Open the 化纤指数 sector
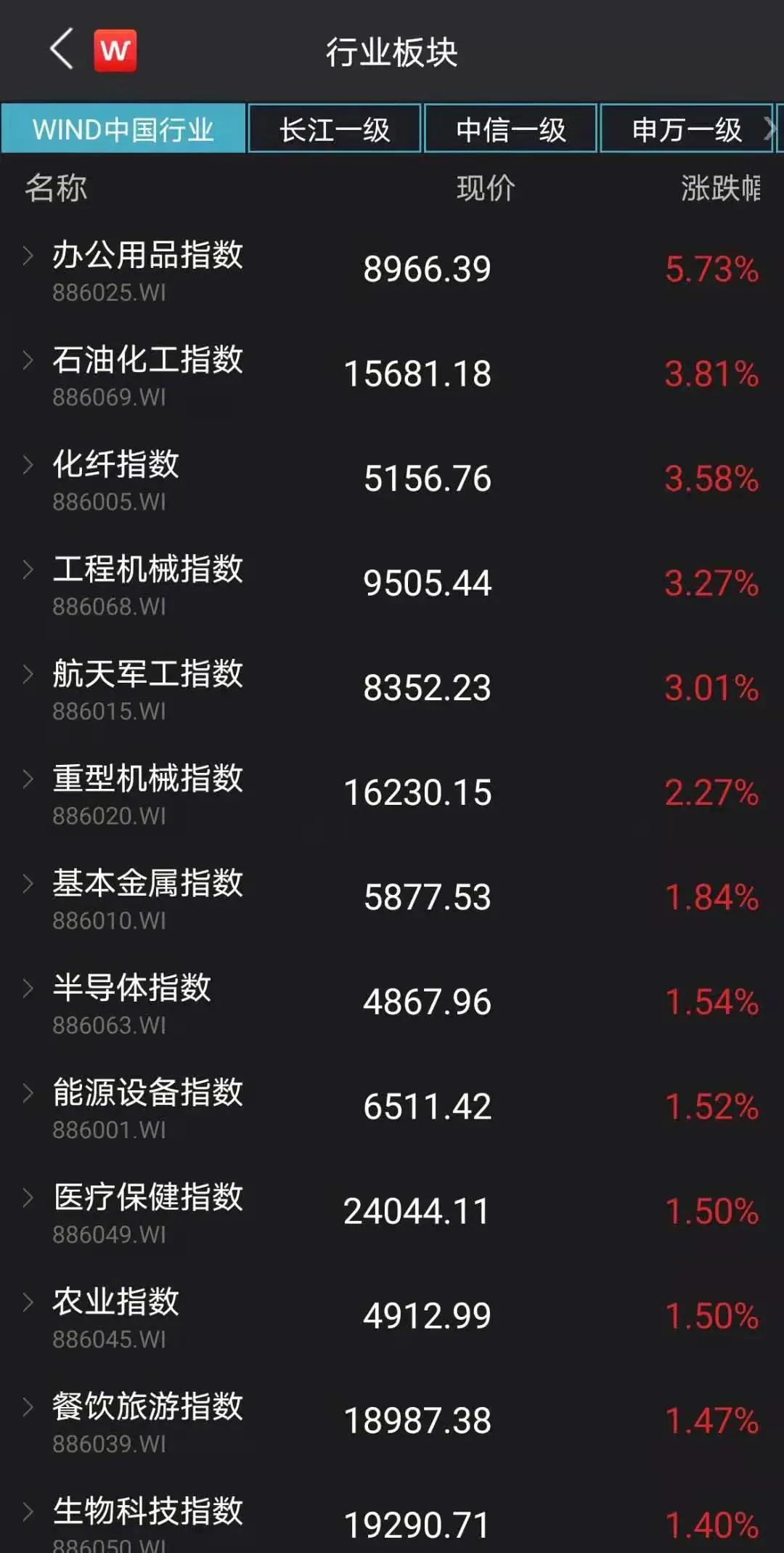The image size is (784, 1553). point(290,479)
